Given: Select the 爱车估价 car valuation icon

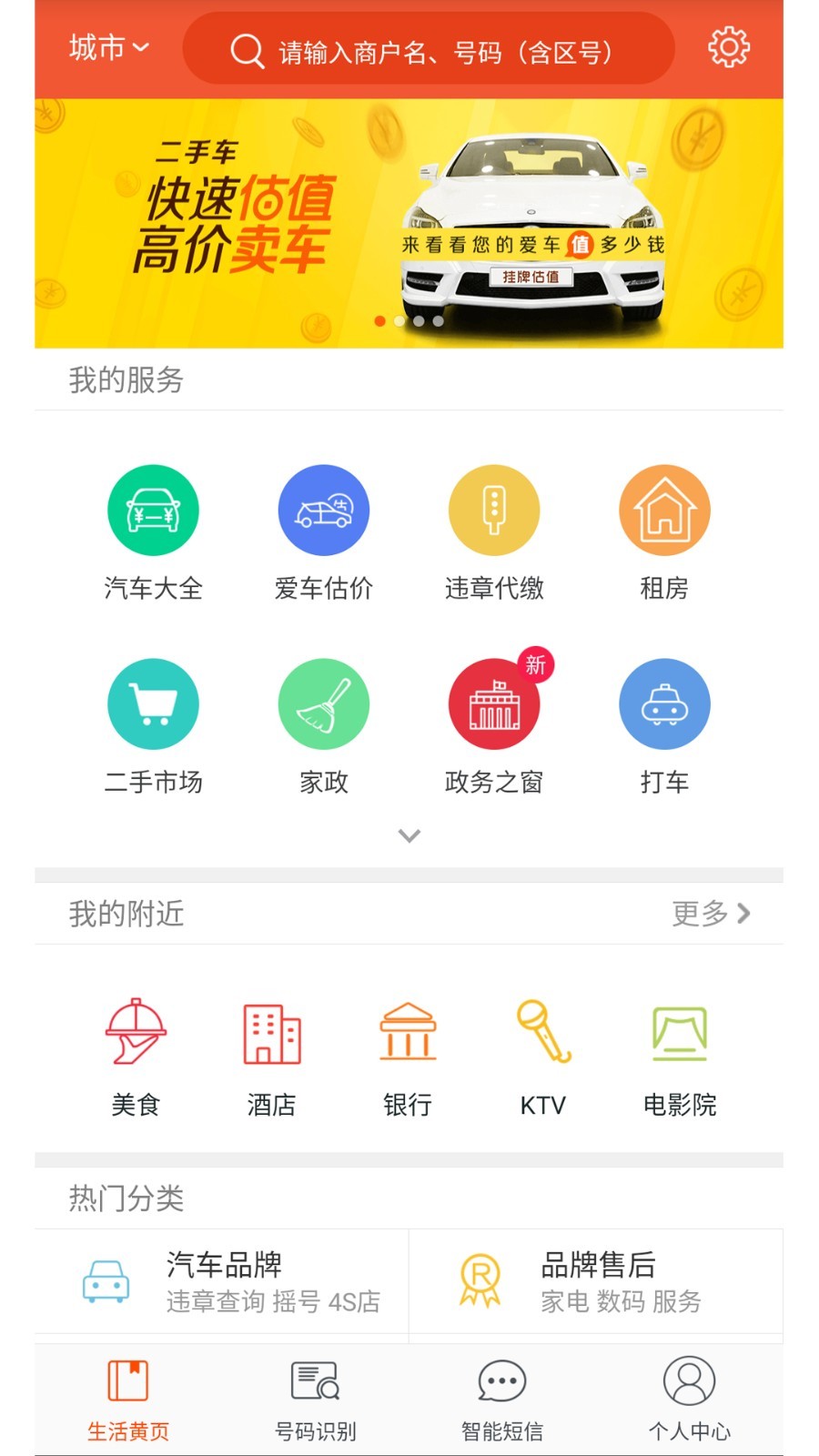Looking at the screenshot, I should pyautogui.click(x=323, y=510).
